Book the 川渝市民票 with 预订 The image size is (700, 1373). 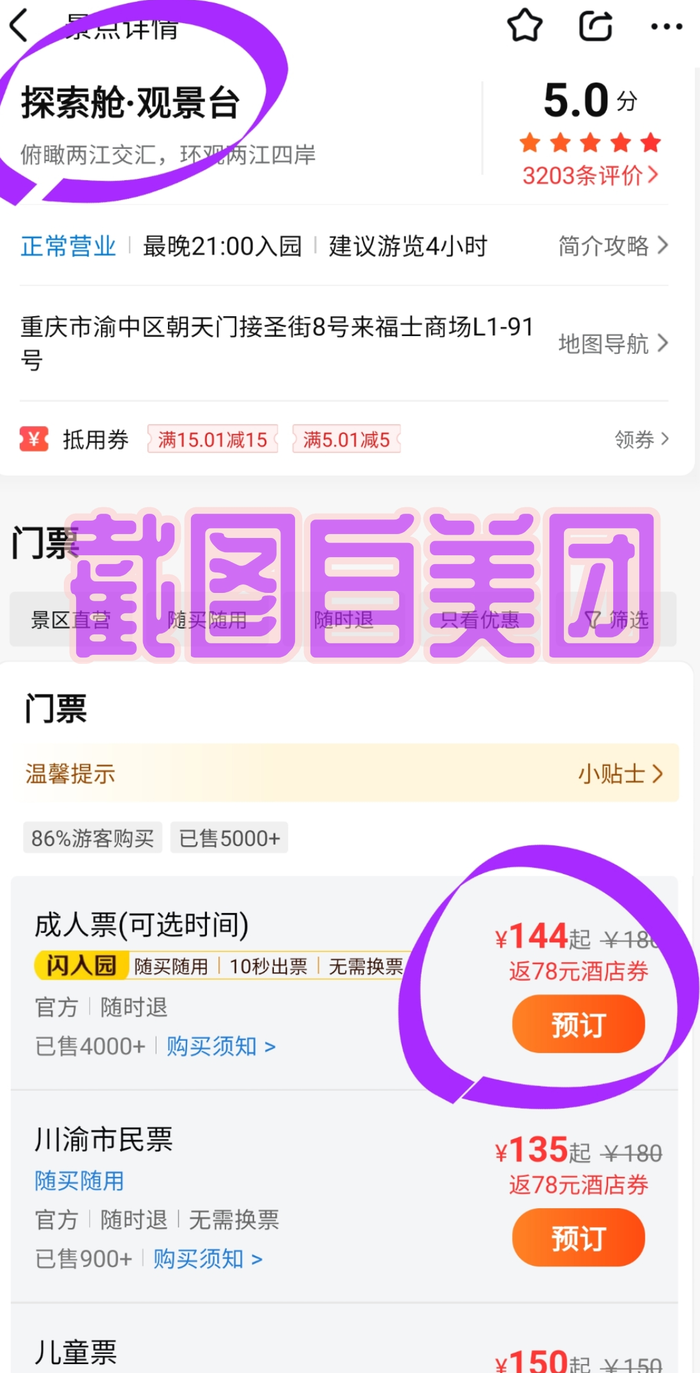coord(578,1239)
